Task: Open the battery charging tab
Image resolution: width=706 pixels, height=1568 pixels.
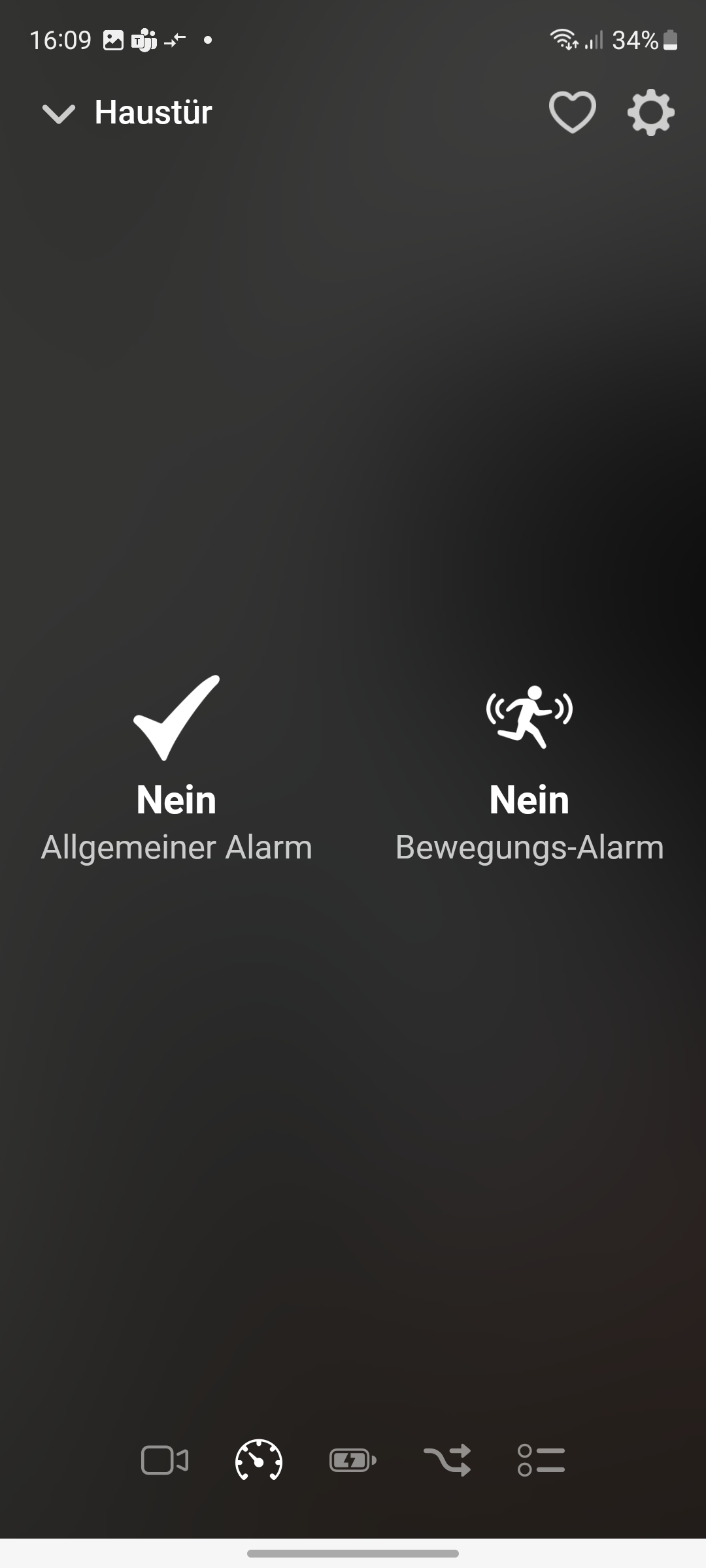Action: coord(353,1460)
